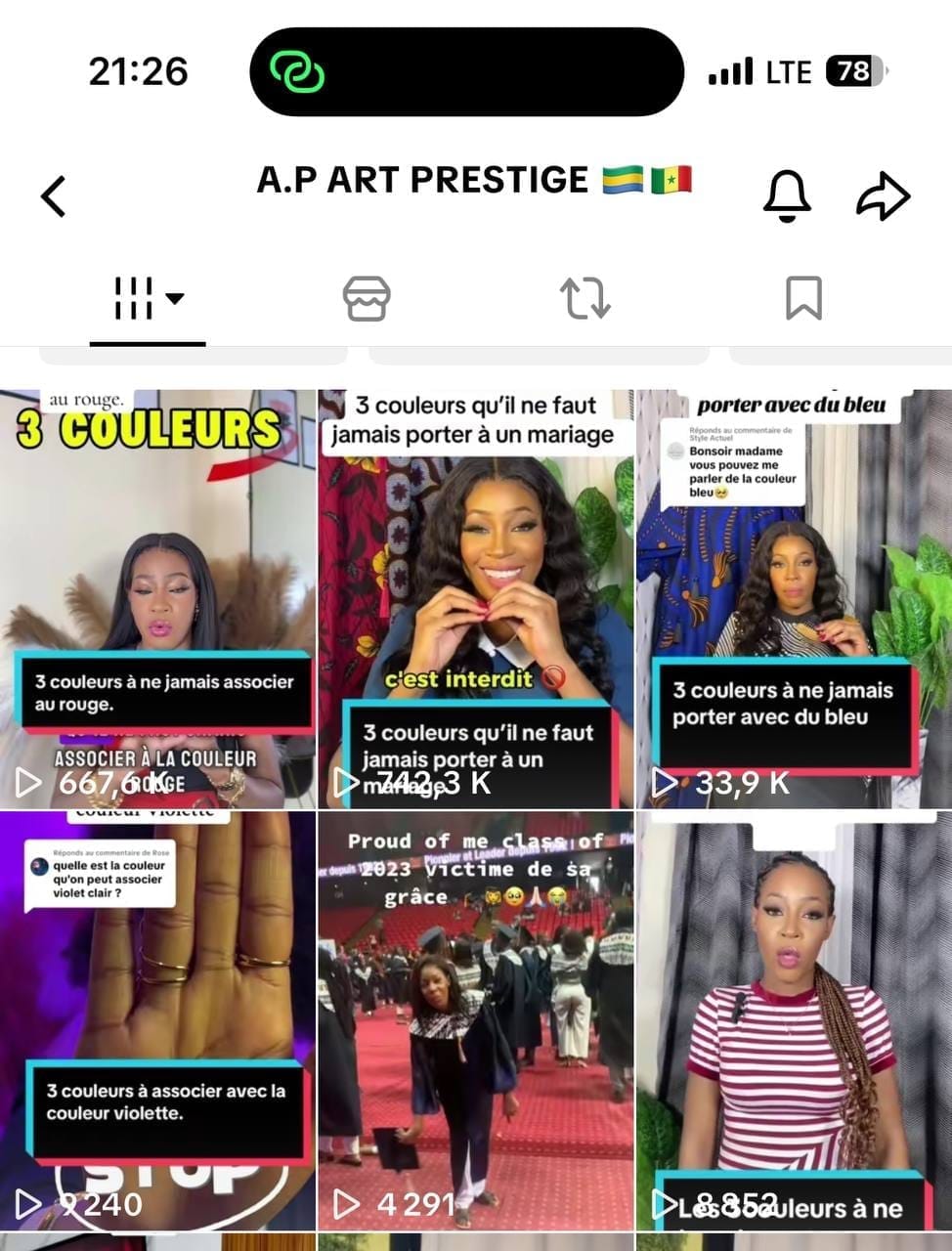
Task: Open the bookmarked collections tab
Action: tap(803, 299)
